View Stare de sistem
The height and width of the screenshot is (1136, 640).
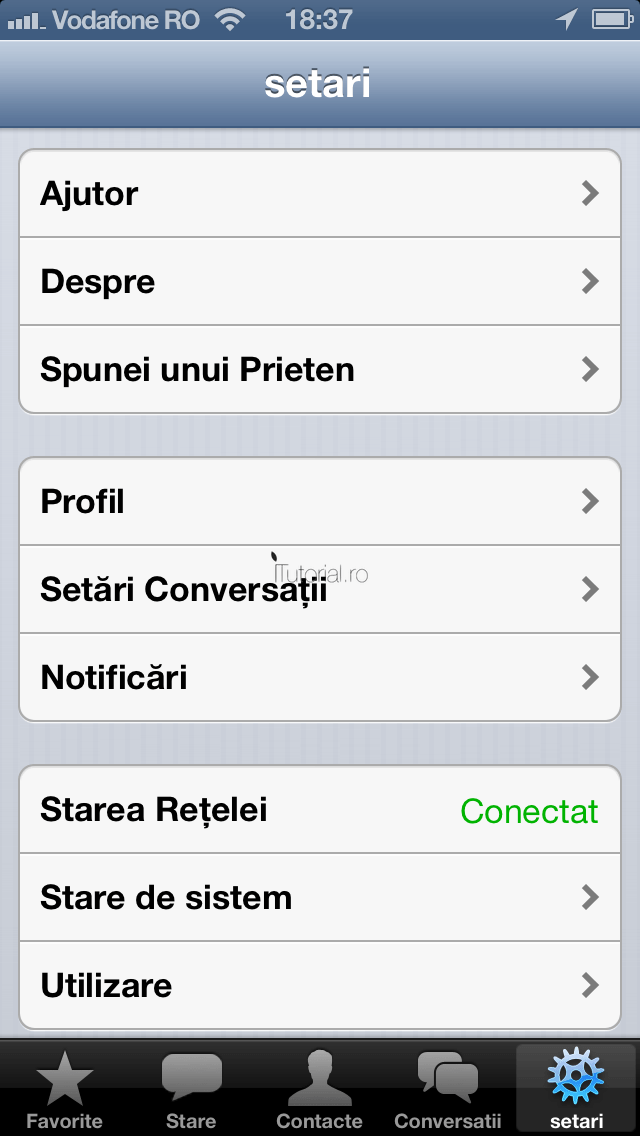click(x=320, y=898)
